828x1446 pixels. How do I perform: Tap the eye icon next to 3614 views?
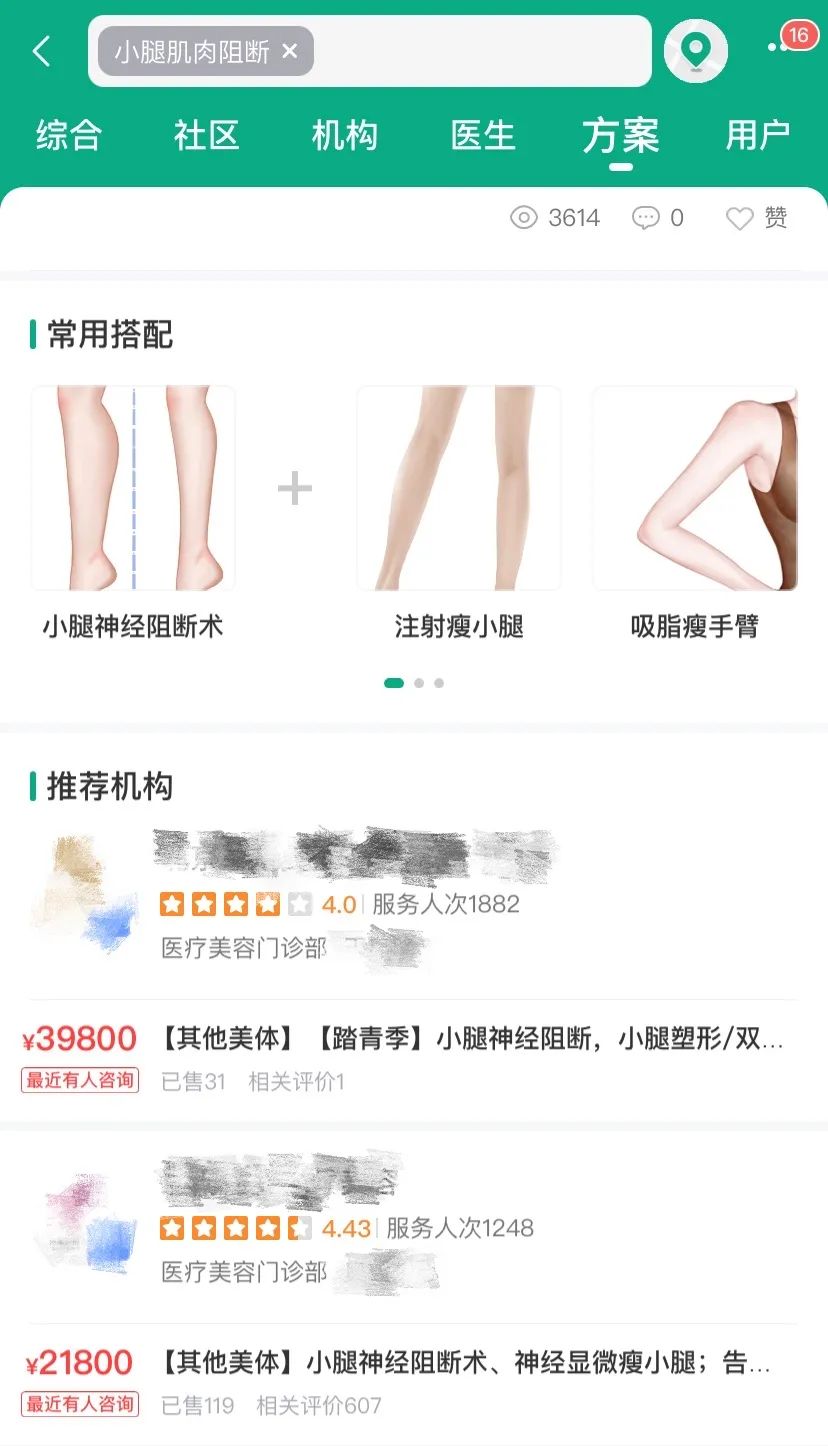[x=523, y=218]
